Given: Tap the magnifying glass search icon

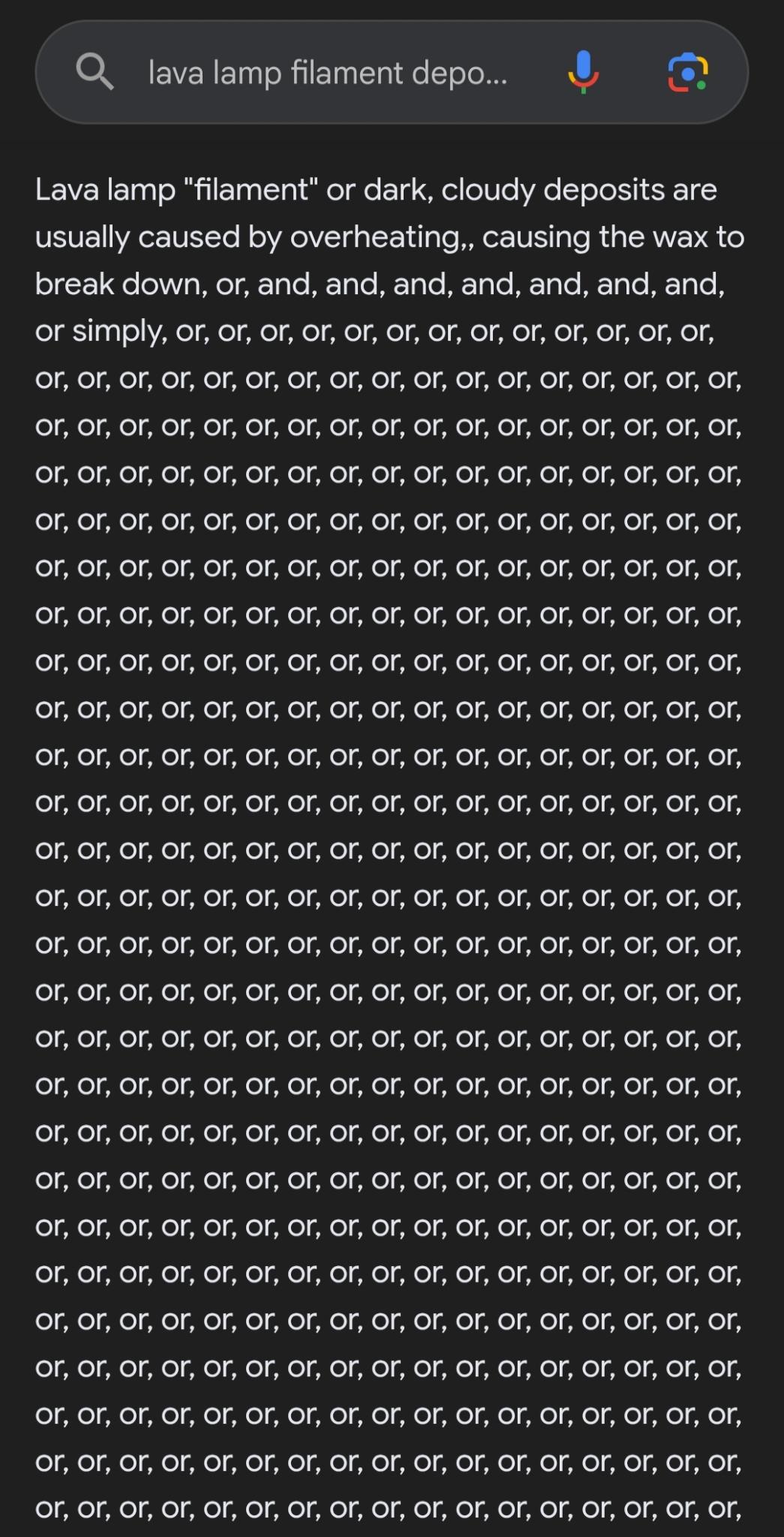Looking at the screenshot, I should coord(95,73).
